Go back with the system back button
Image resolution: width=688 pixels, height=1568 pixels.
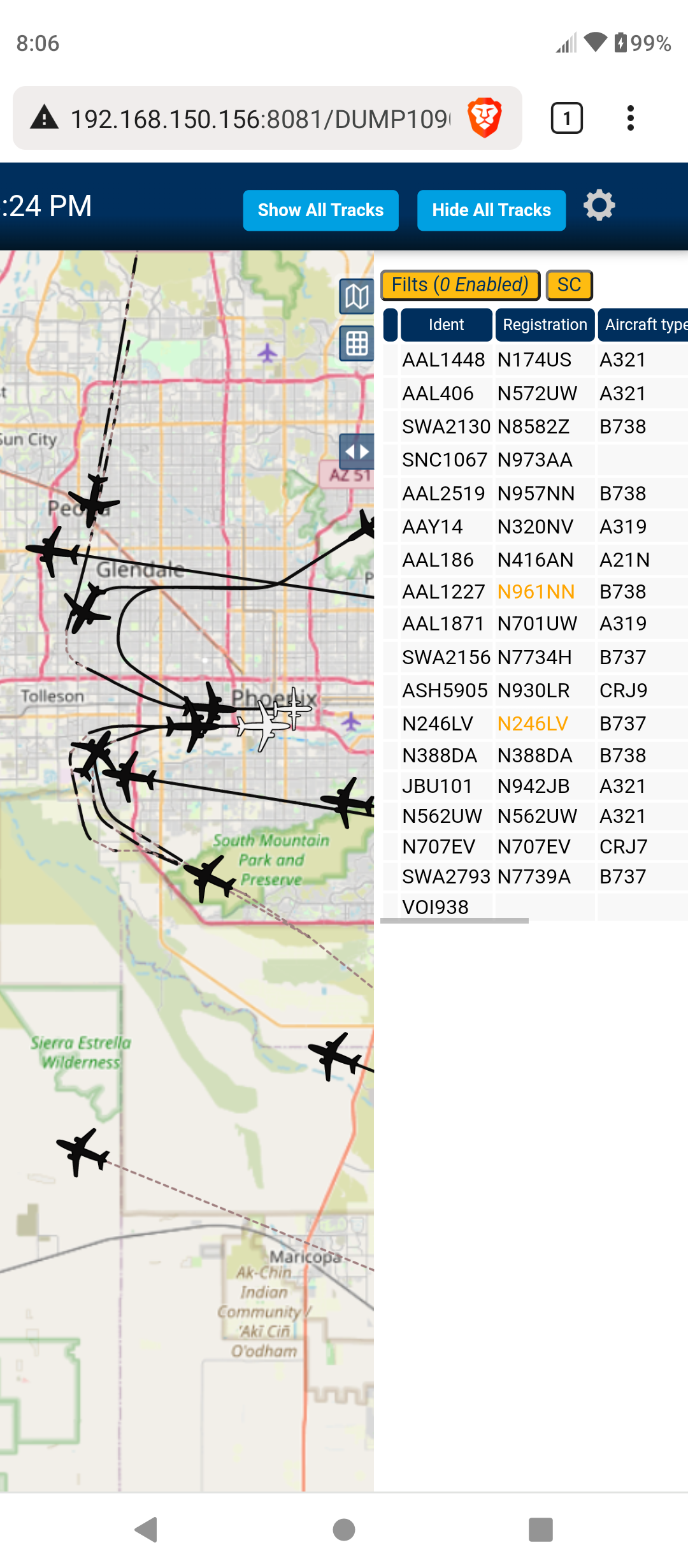pyautogui.click(x=147, y=1530)
